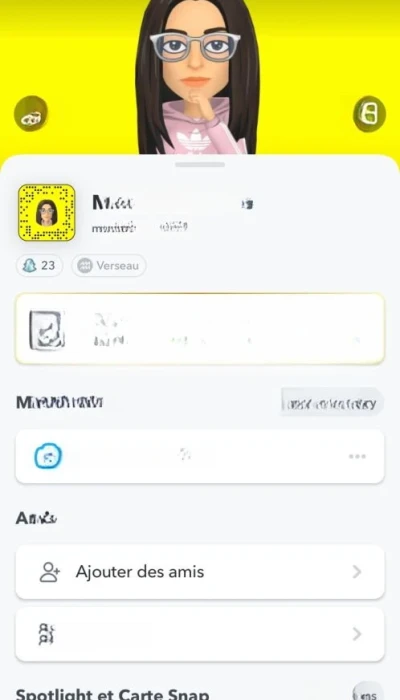Viewport: 400px width, 700px height.
Task: Open the Snapcode next to the profile name
Action: point(46,212)
